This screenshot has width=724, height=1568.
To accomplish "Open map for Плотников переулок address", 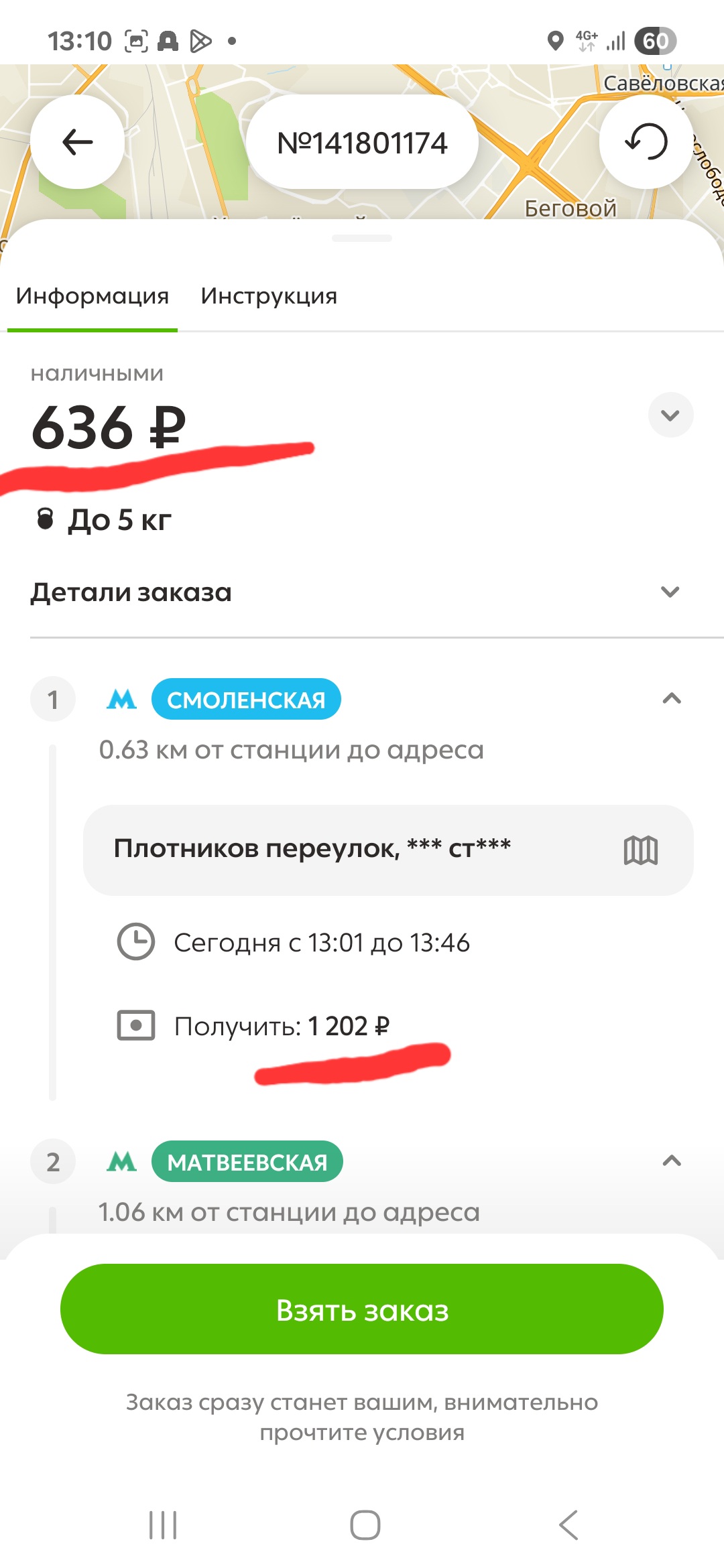I will pos(640,850).
